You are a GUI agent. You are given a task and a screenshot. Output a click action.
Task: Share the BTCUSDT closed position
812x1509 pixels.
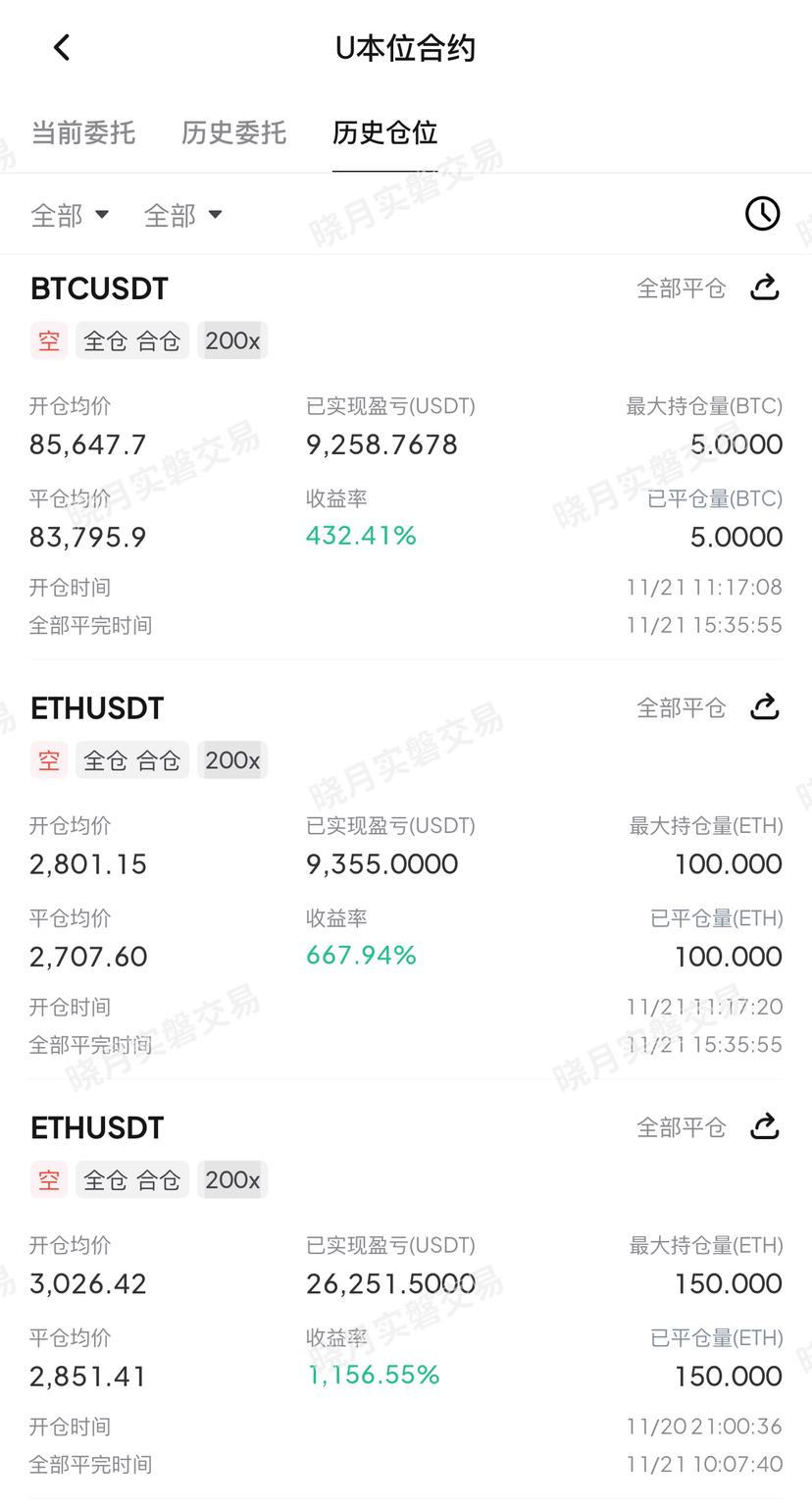[764, 287]
